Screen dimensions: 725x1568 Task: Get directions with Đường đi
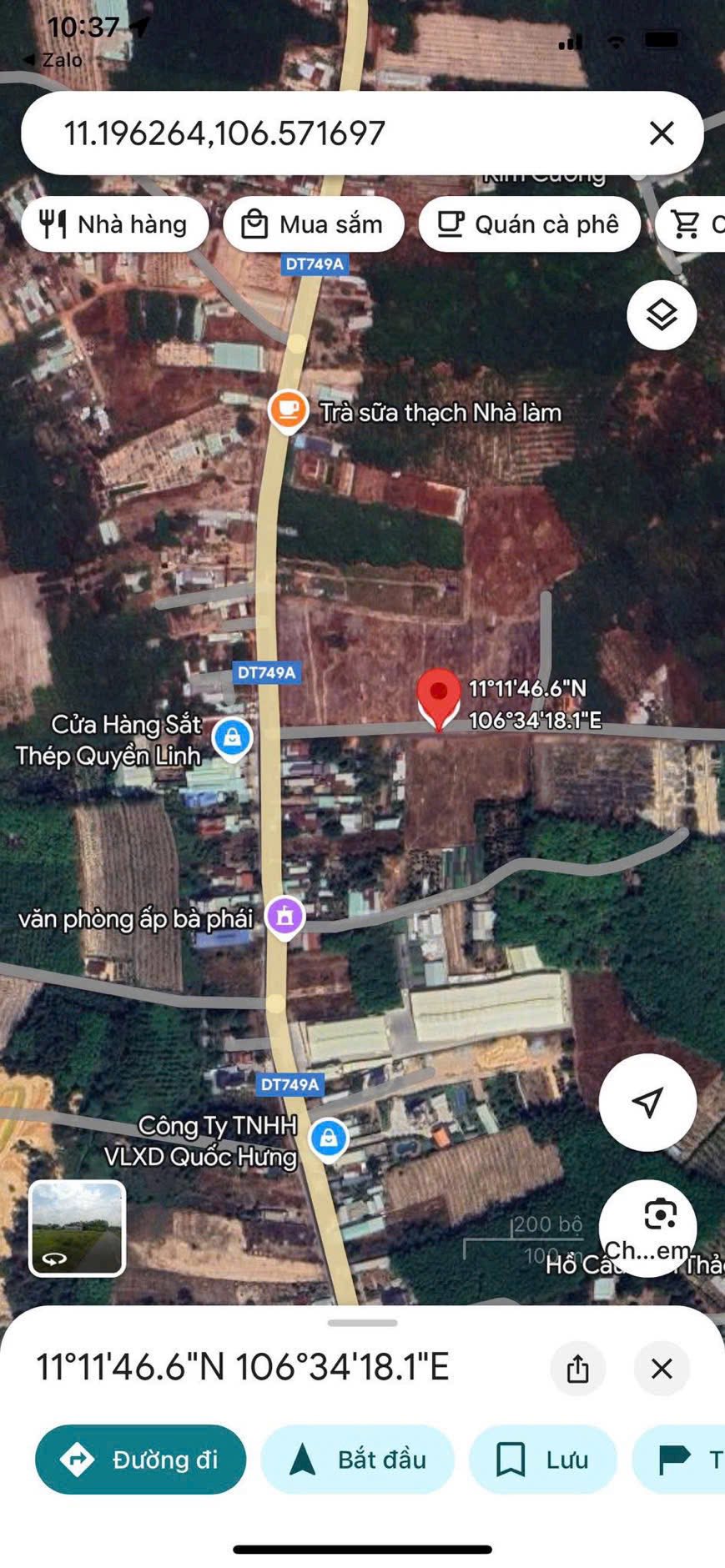pyautogui.click(x=140, y=1459)
